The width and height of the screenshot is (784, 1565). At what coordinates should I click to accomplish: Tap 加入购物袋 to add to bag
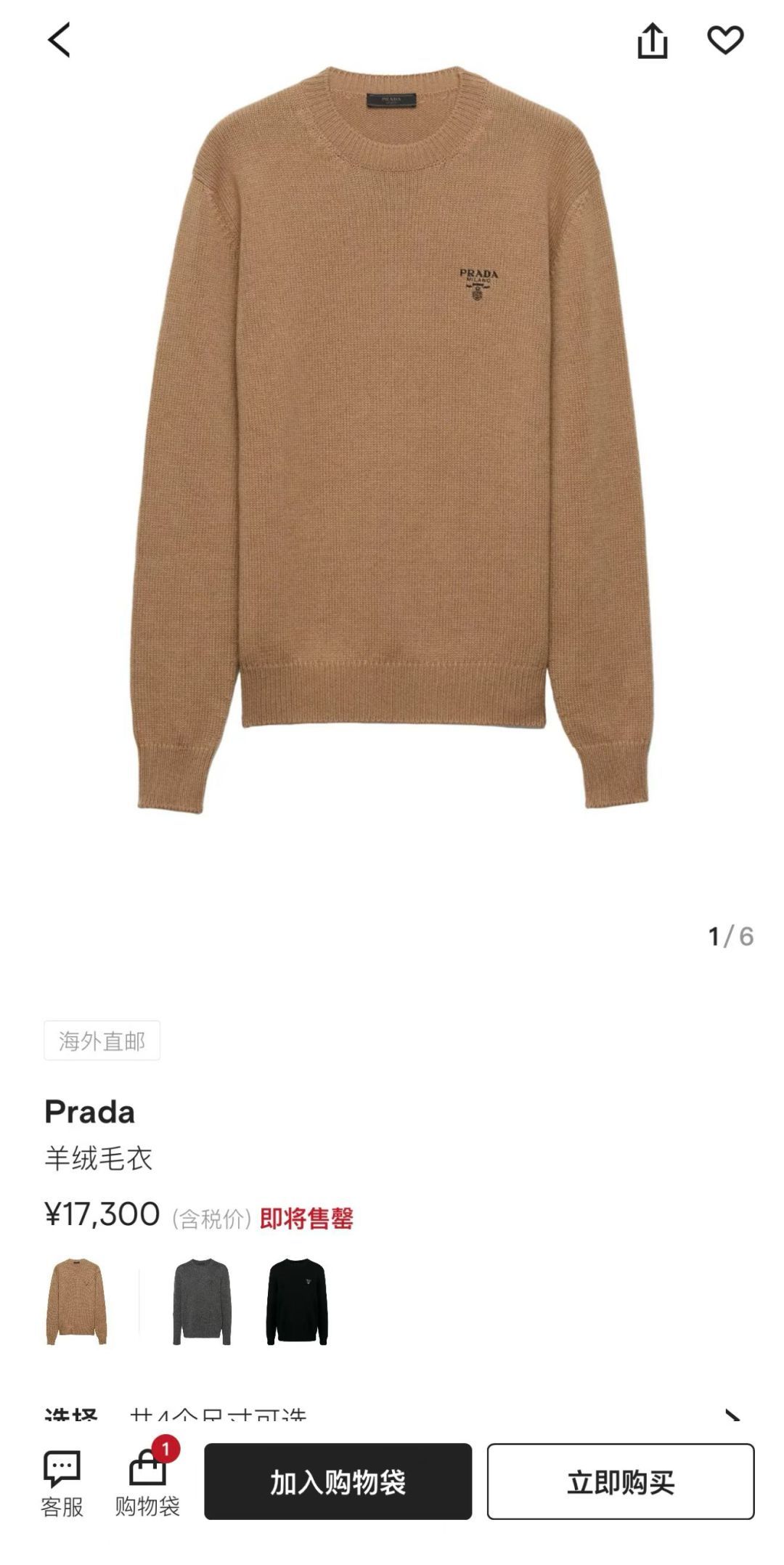pos(338,1481)
